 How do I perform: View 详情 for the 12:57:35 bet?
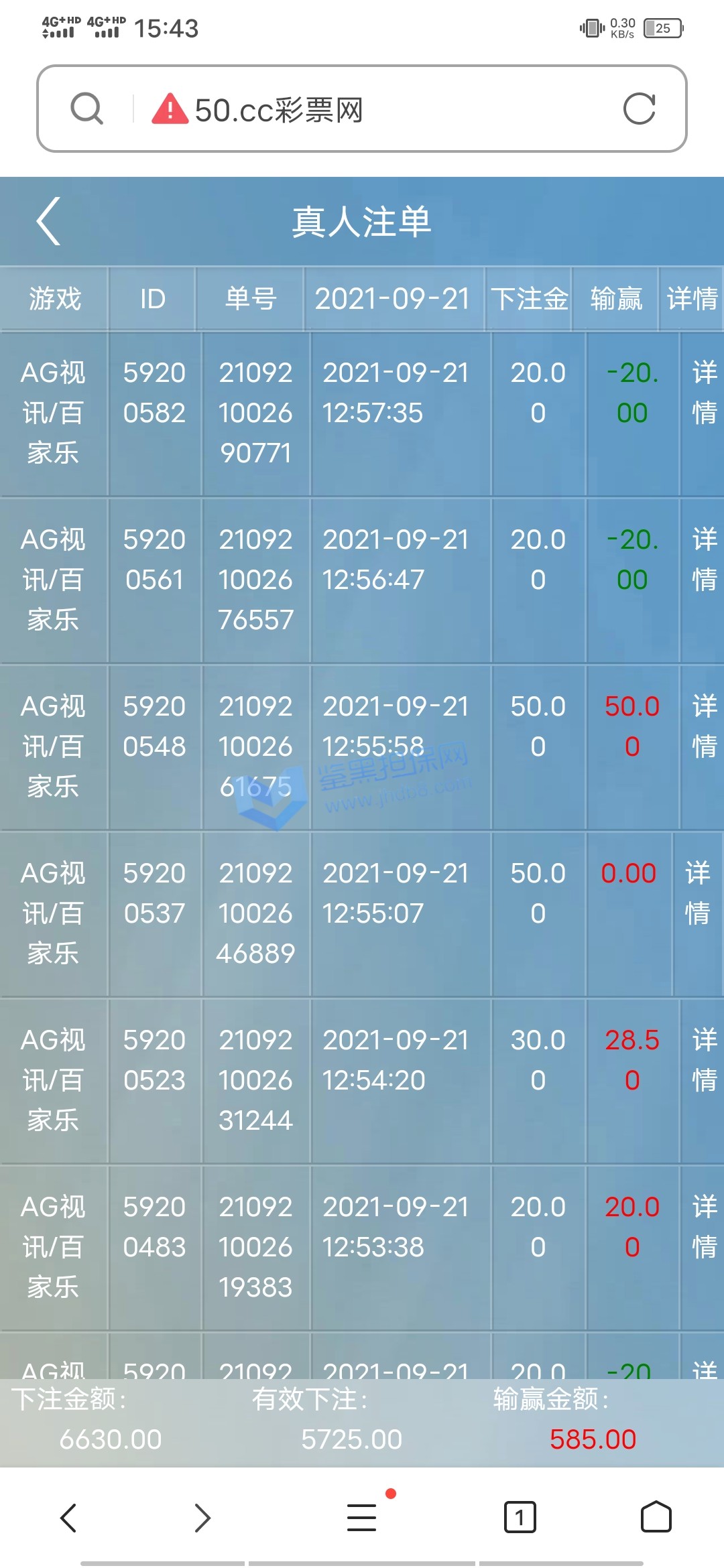704,393
